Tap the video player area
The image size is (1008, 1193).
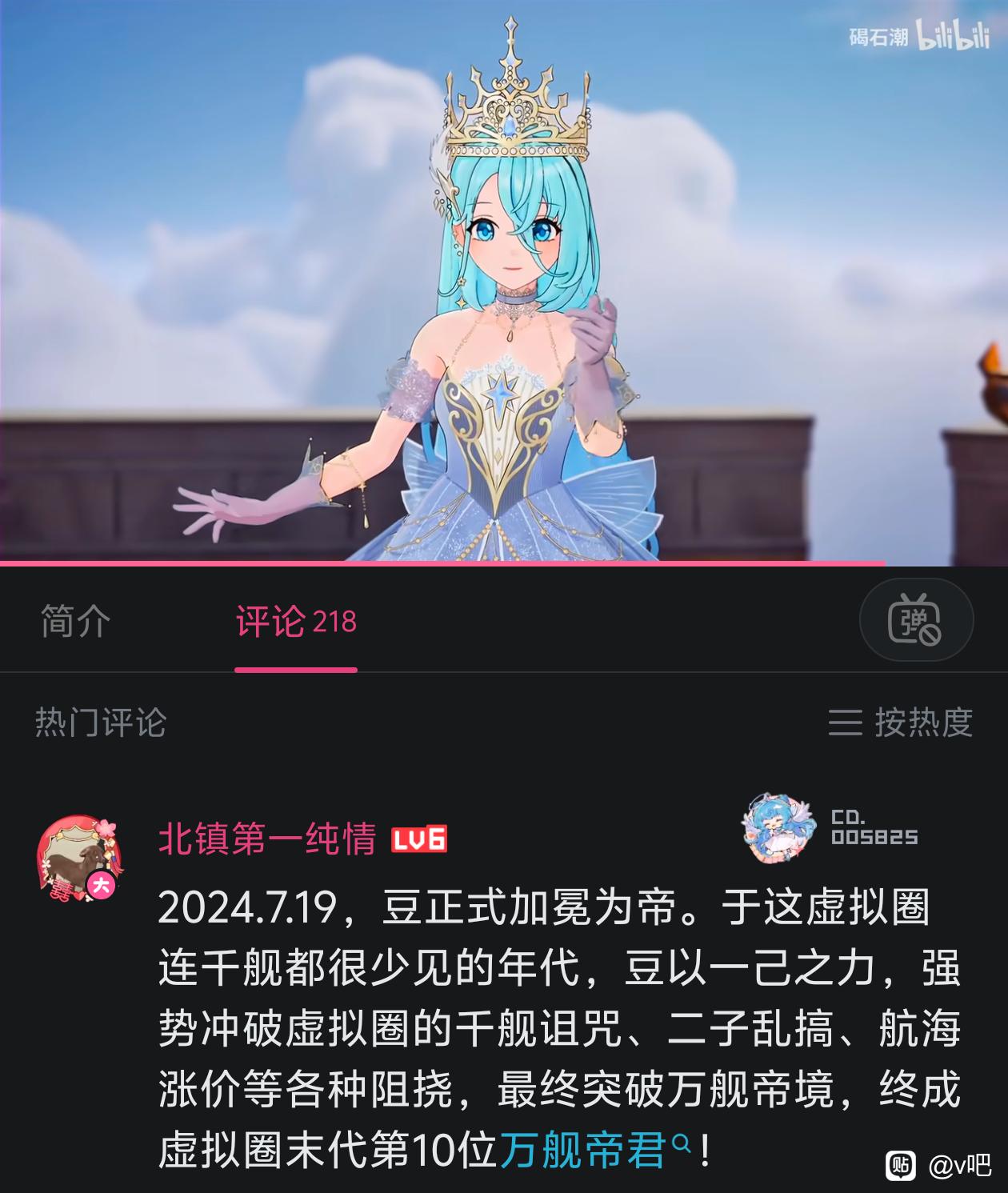click(x=504, y=280)
